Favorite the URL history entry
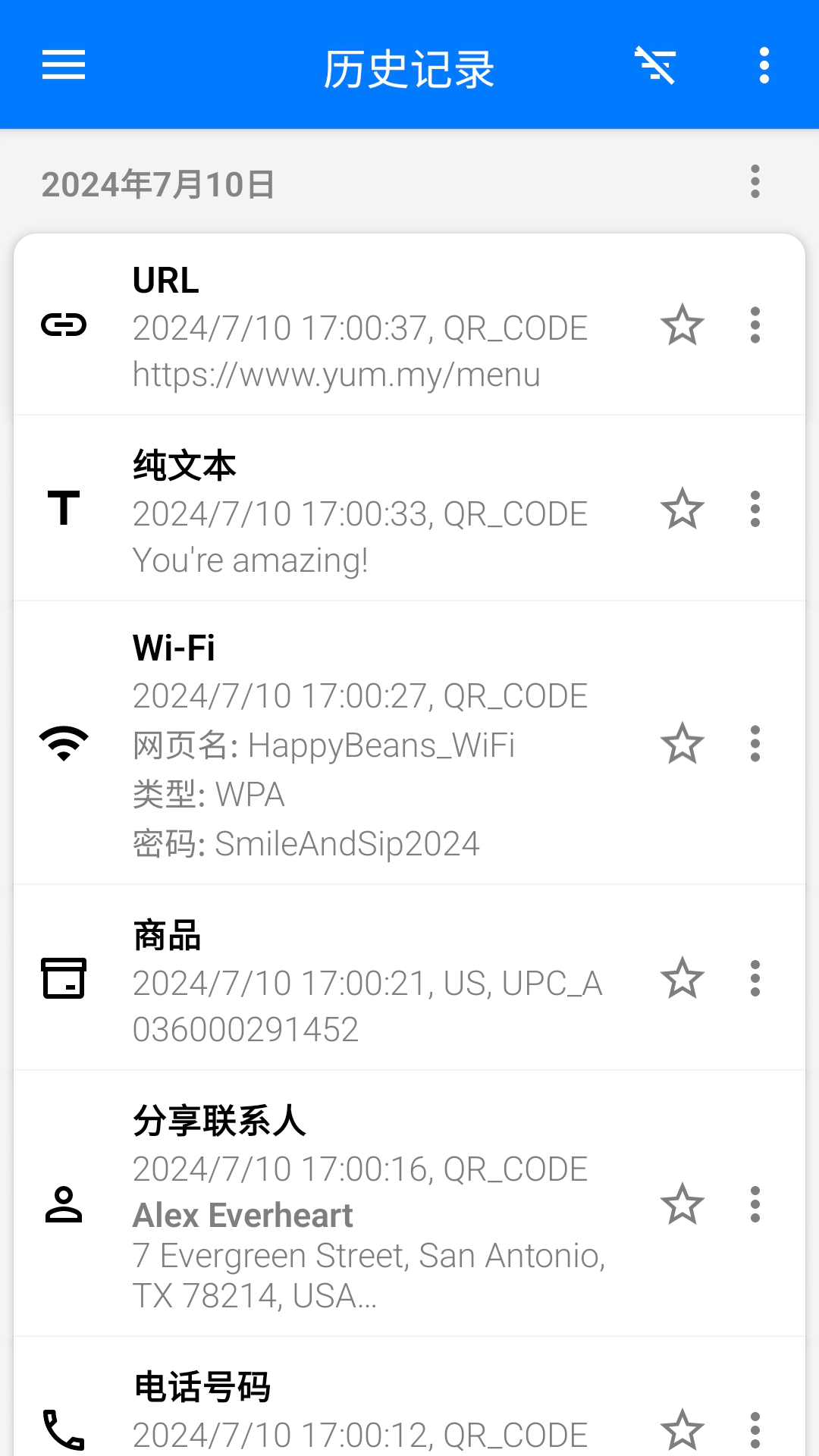Image resolution: width=819 pixels, height=1456 pixels. (x=682, y=325)
